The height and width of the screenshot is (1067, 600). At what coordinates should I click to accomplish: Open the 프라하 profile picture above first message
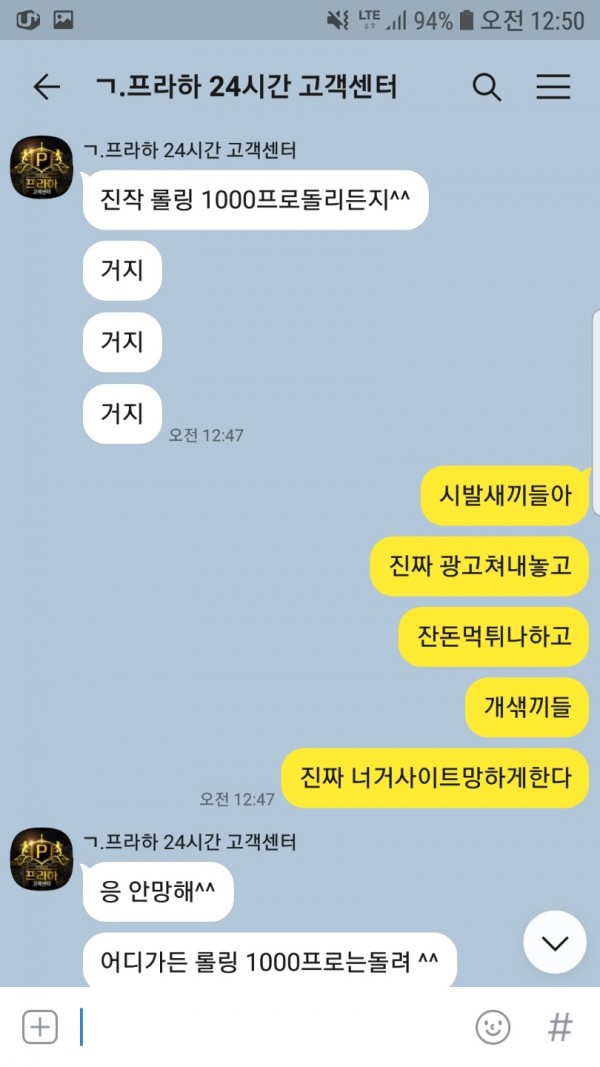point(41,167)
